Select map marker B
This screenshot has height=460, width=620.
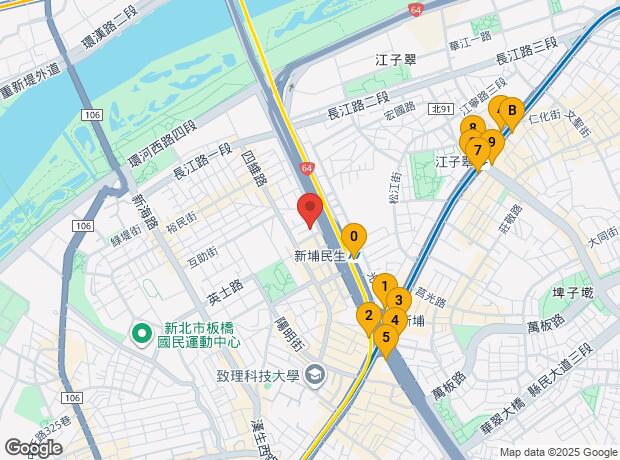point(511,110)
